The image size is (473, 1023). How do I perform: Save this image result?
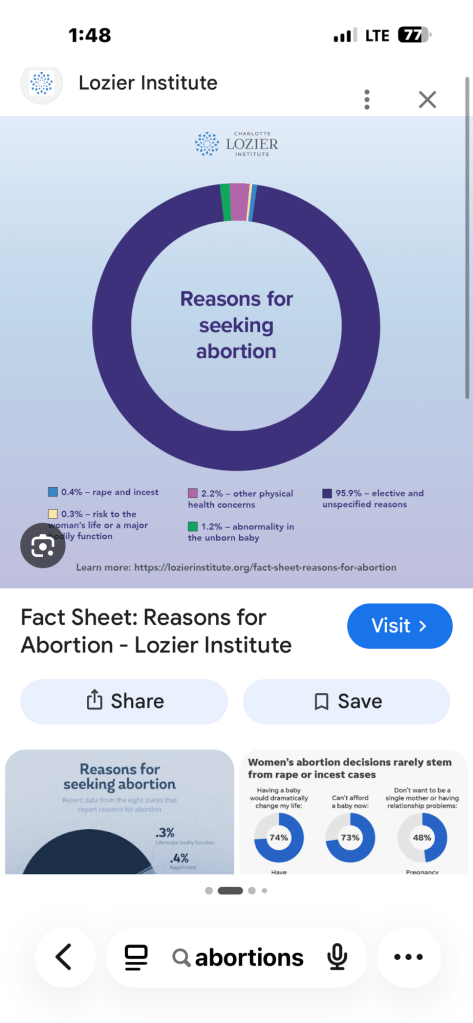point(346,701)
